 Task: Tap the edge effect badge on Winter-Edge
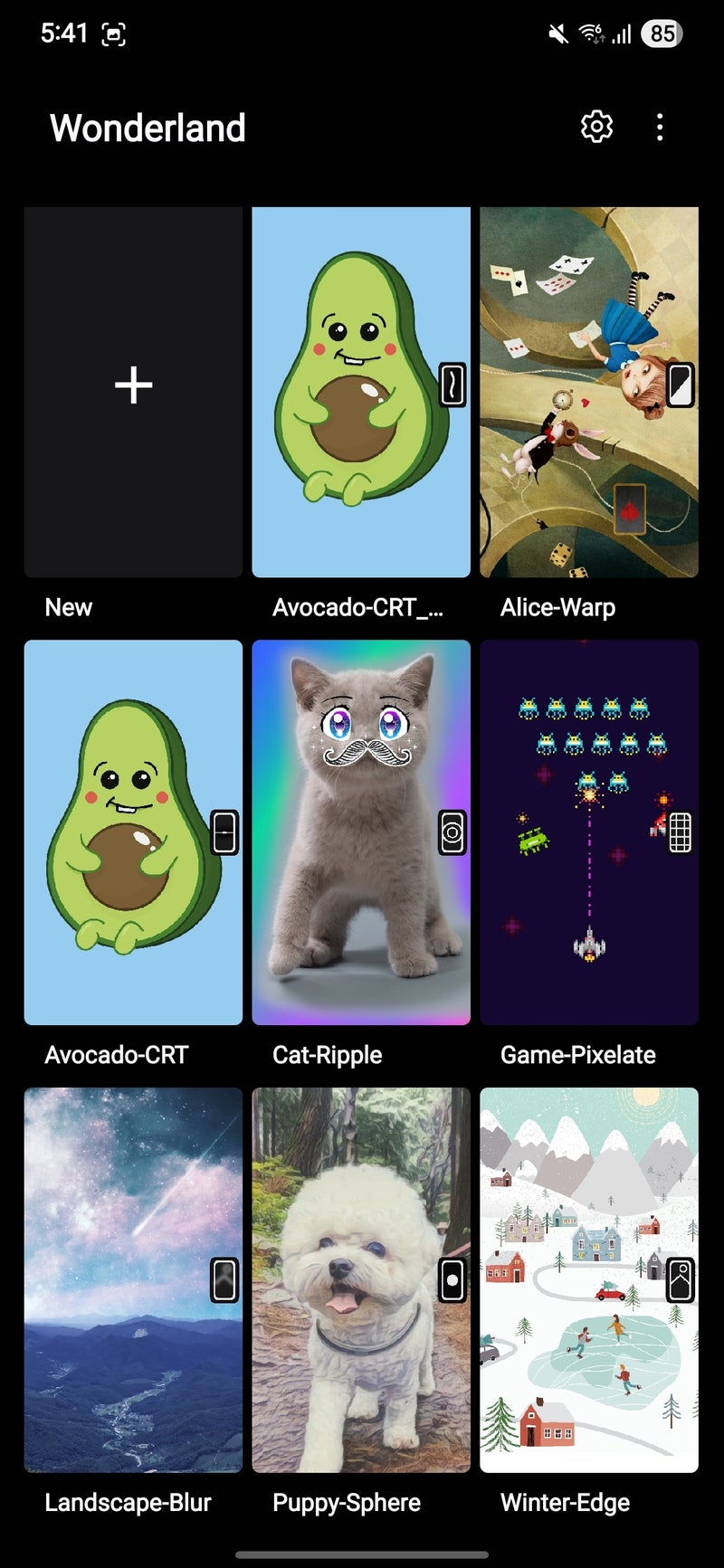point(679,1278)
